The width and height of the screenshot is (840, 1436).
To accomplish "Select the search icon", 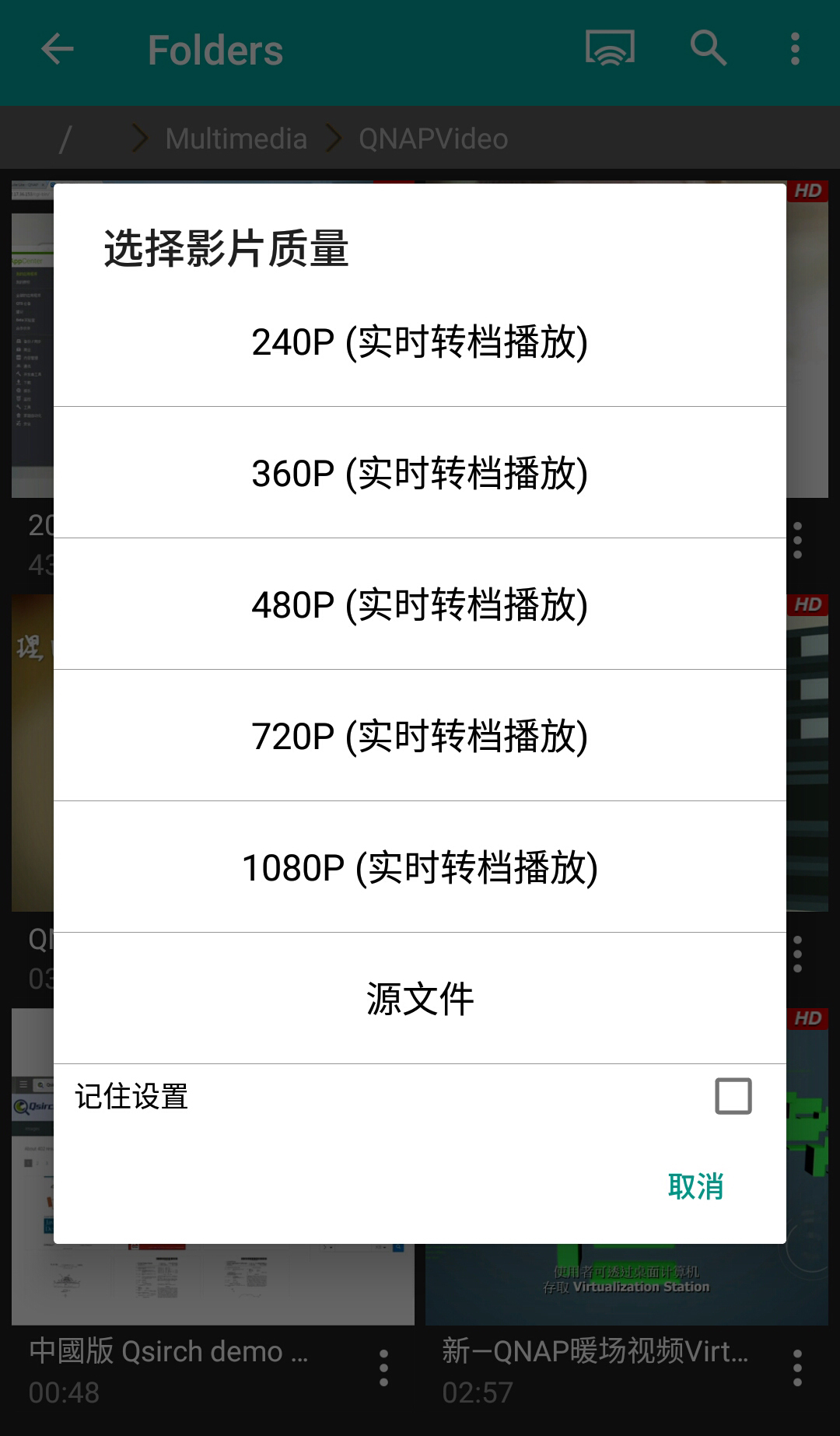I will [708, 50].
